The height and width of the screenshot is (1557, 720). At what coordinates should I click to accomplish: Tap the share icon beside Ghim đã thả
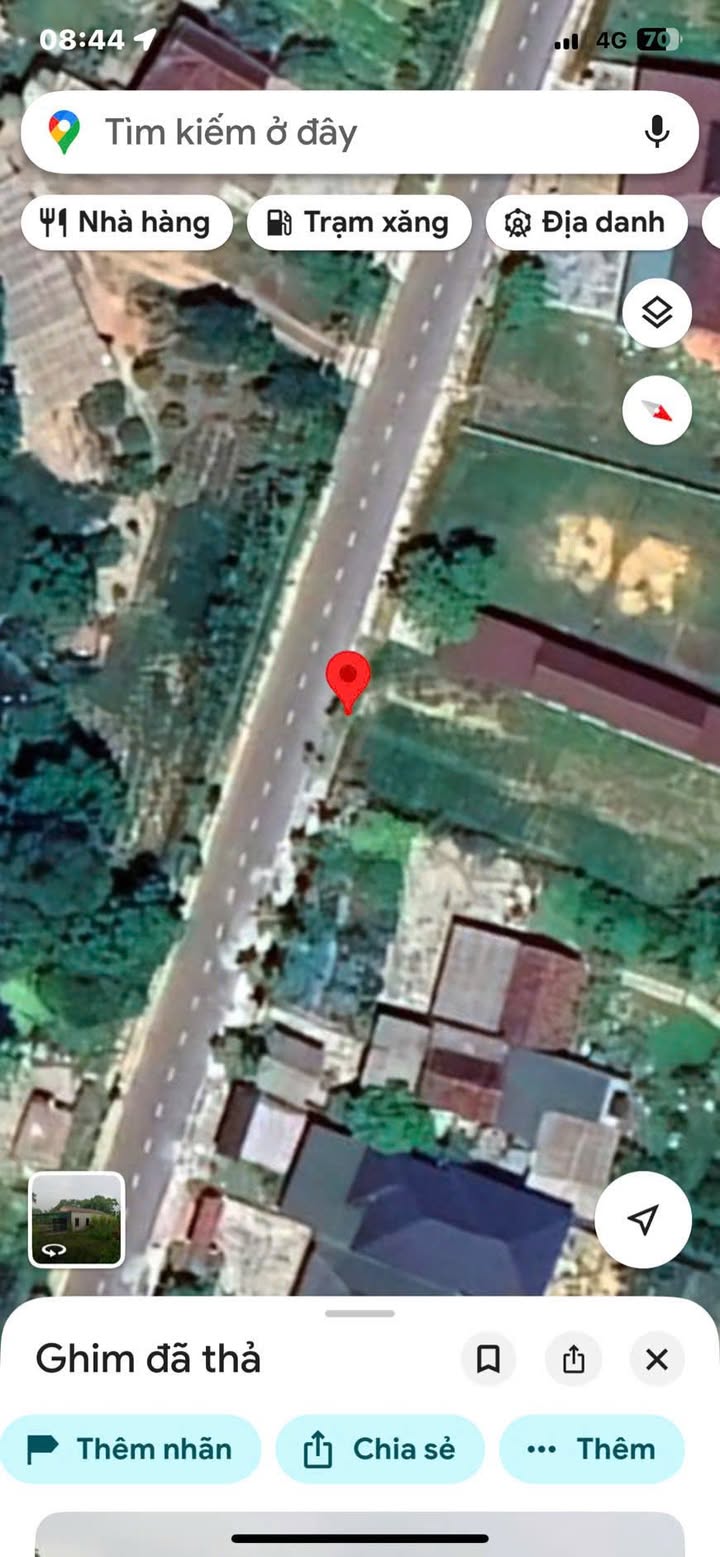pos(573,1359)
